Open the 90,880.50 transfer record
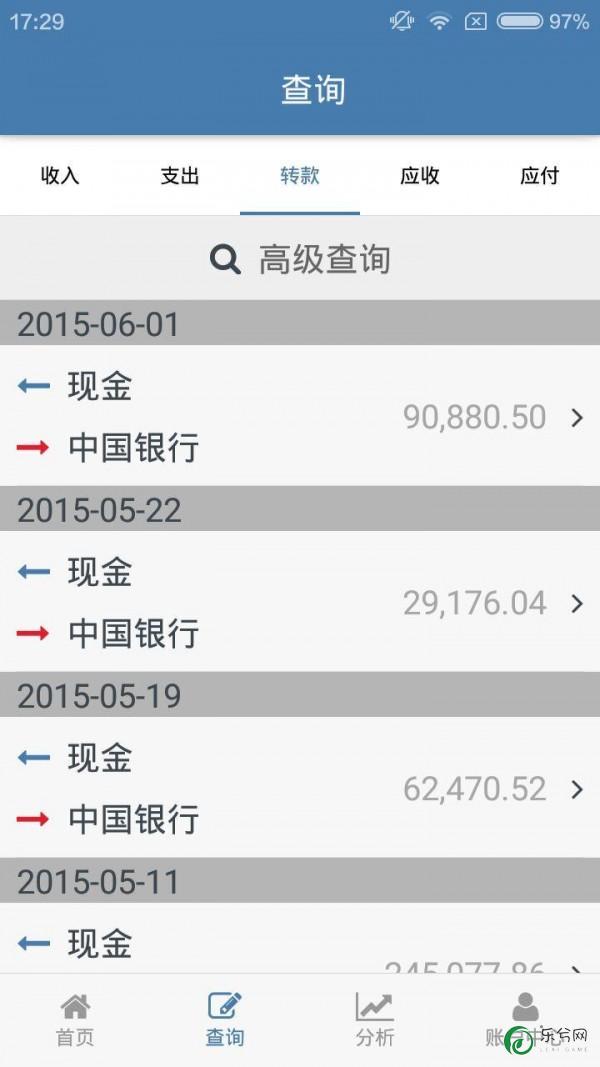Screen dimensions: 600x1067 [x=300, y=416]
